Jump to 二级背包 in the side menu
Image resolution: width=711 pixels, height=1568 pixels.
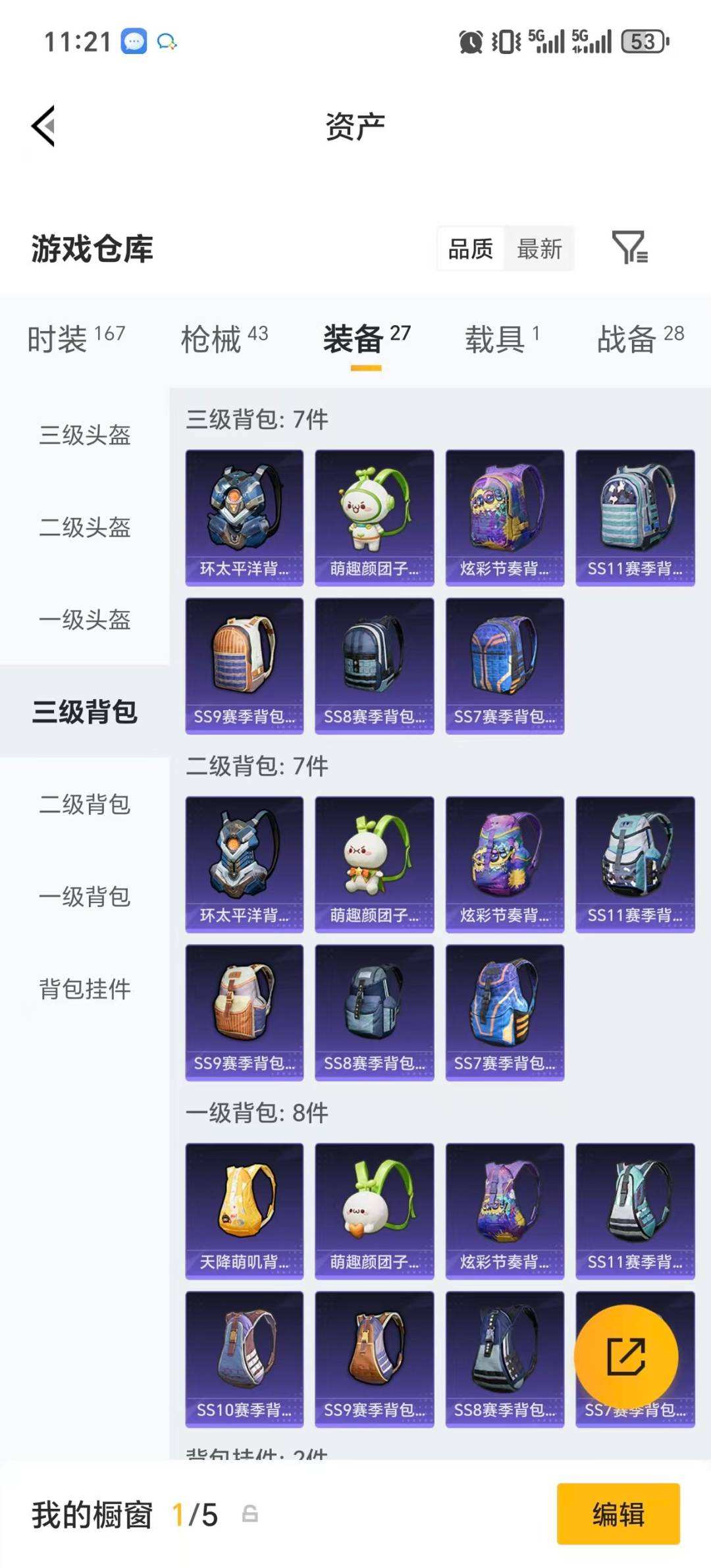click(x=85, y=804)
